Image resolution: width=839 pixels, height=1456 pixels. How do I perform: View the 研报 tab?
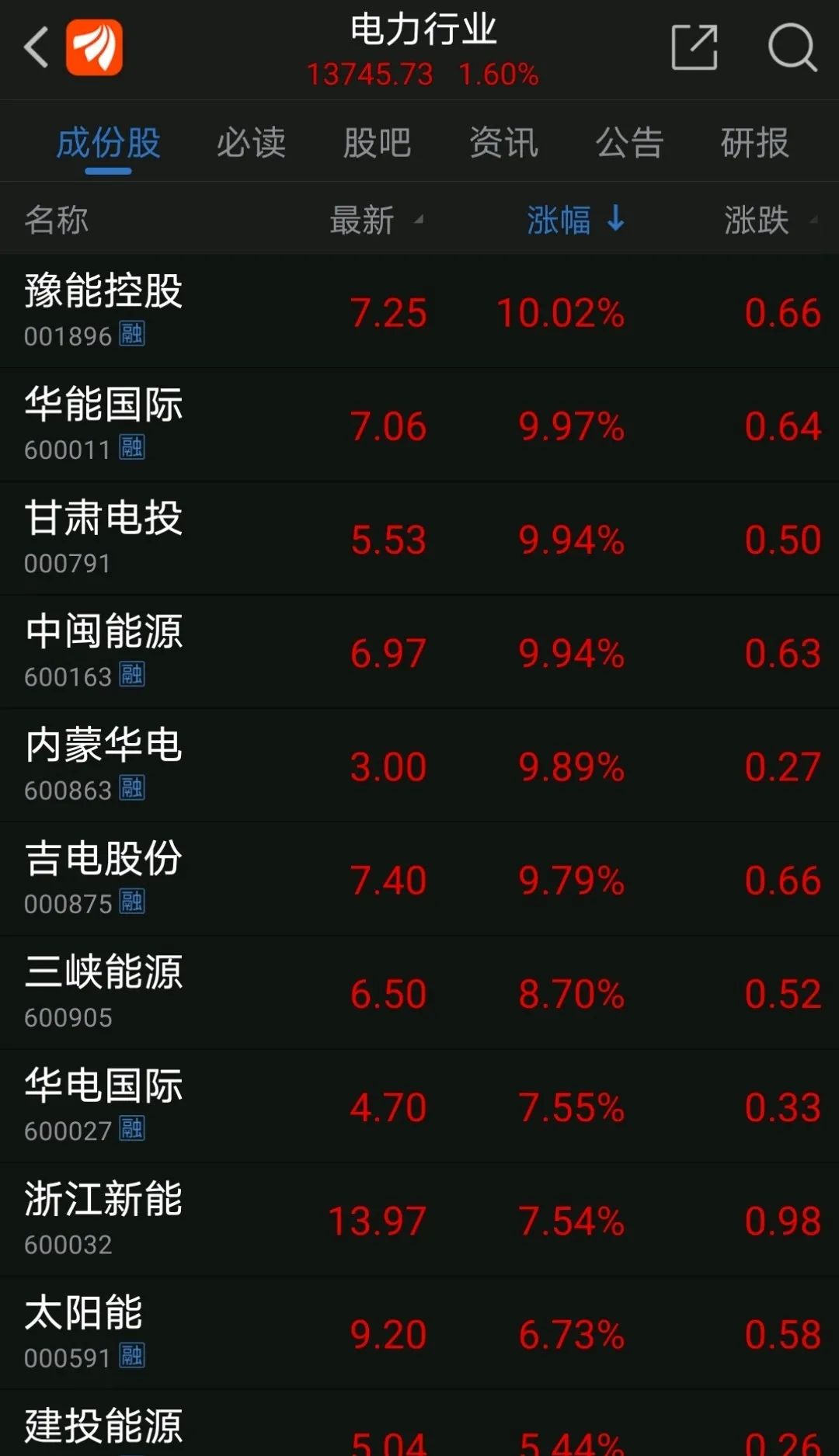[x=755, y=143]
